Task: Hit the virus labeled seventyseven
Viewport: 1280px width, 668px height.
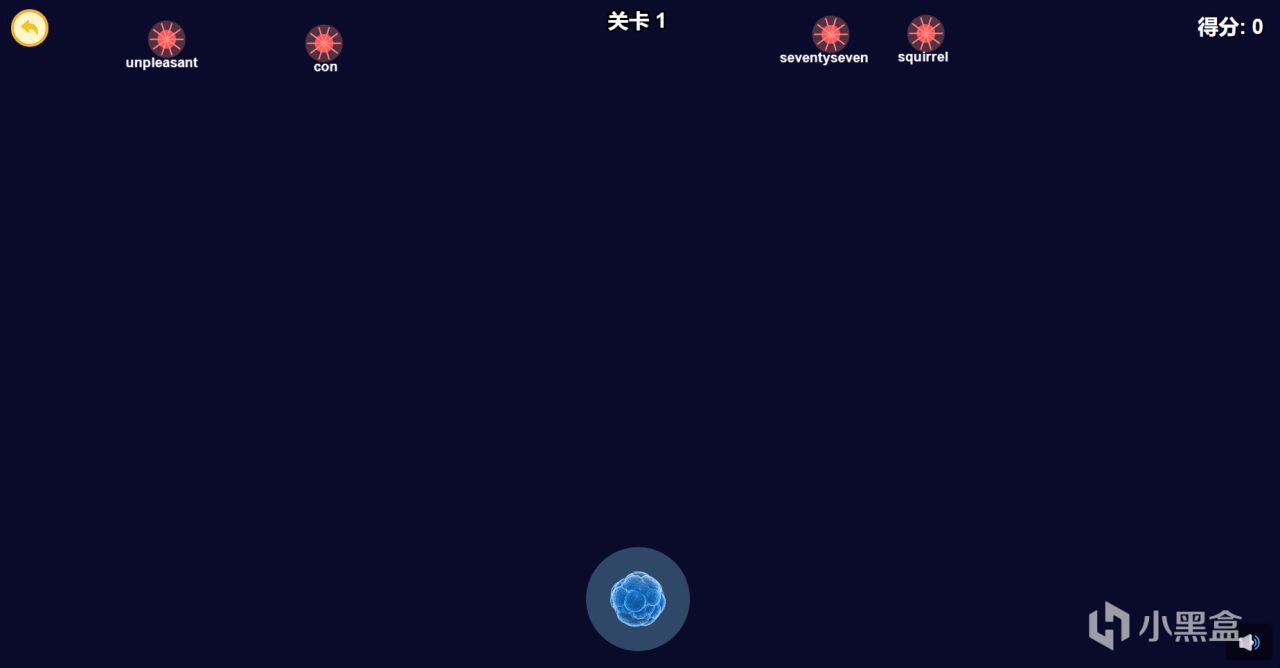Action: pyautogui.click(x=830, y=35)
